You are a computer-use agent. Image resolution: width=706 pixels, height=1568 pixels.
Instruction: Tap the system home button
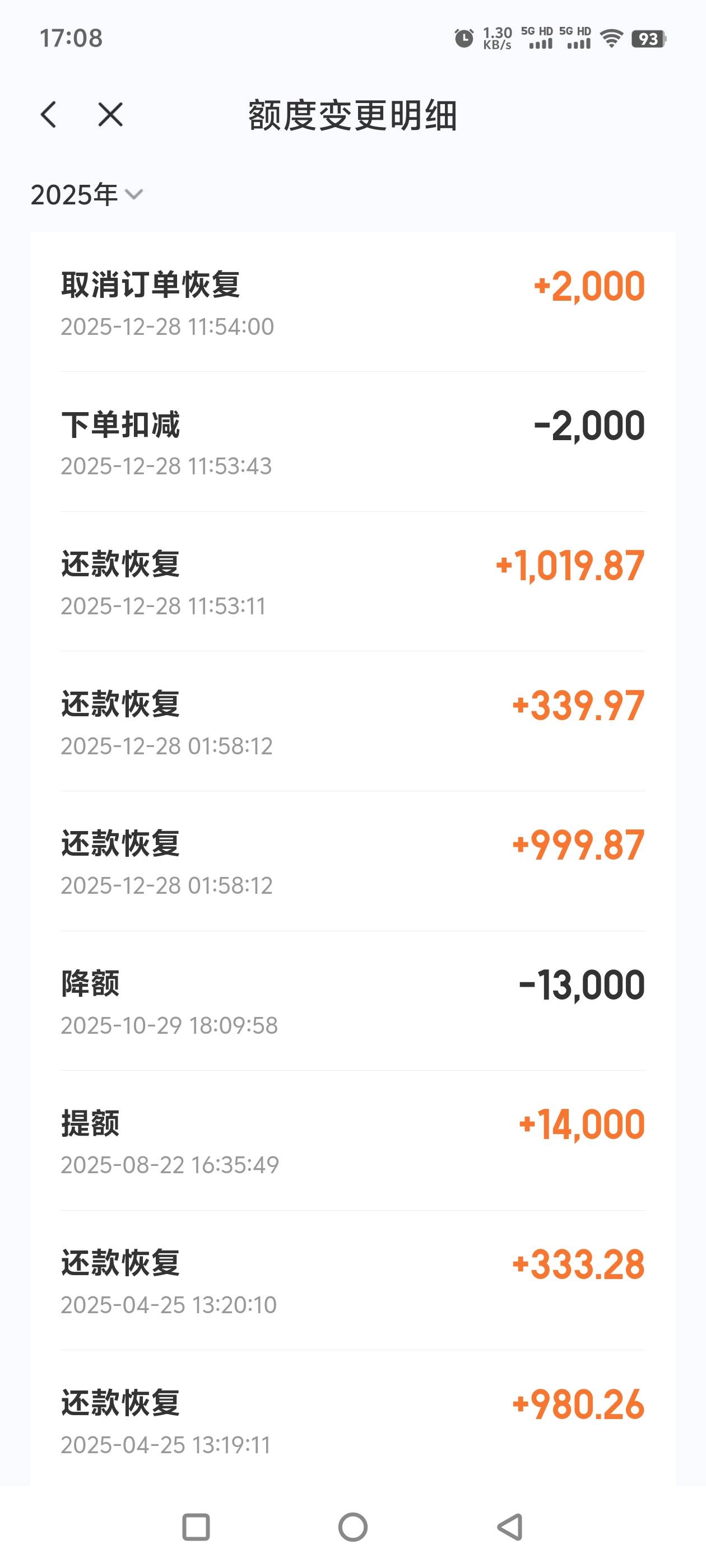coord(352,1527)
